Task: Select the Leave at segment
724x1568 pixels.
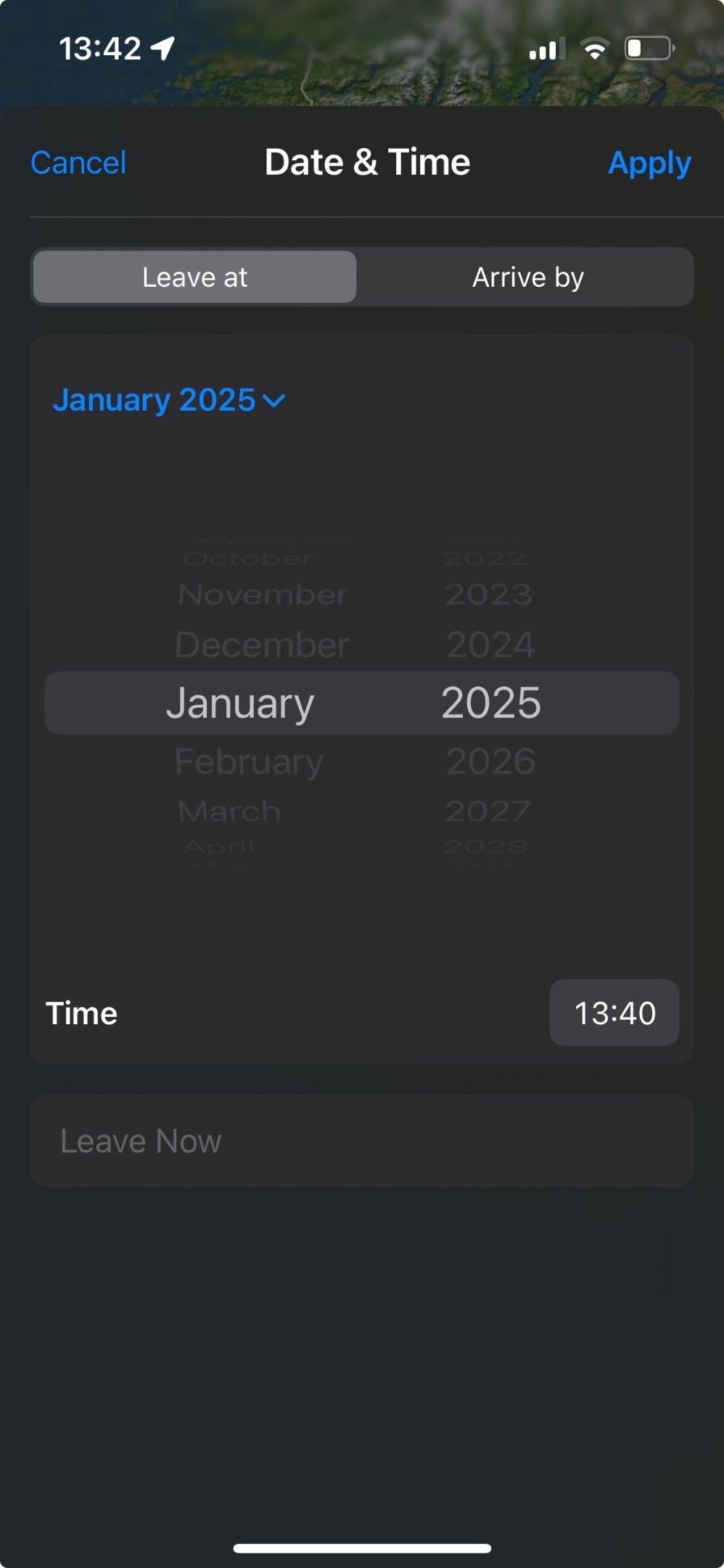Action: tap(194, 277)
